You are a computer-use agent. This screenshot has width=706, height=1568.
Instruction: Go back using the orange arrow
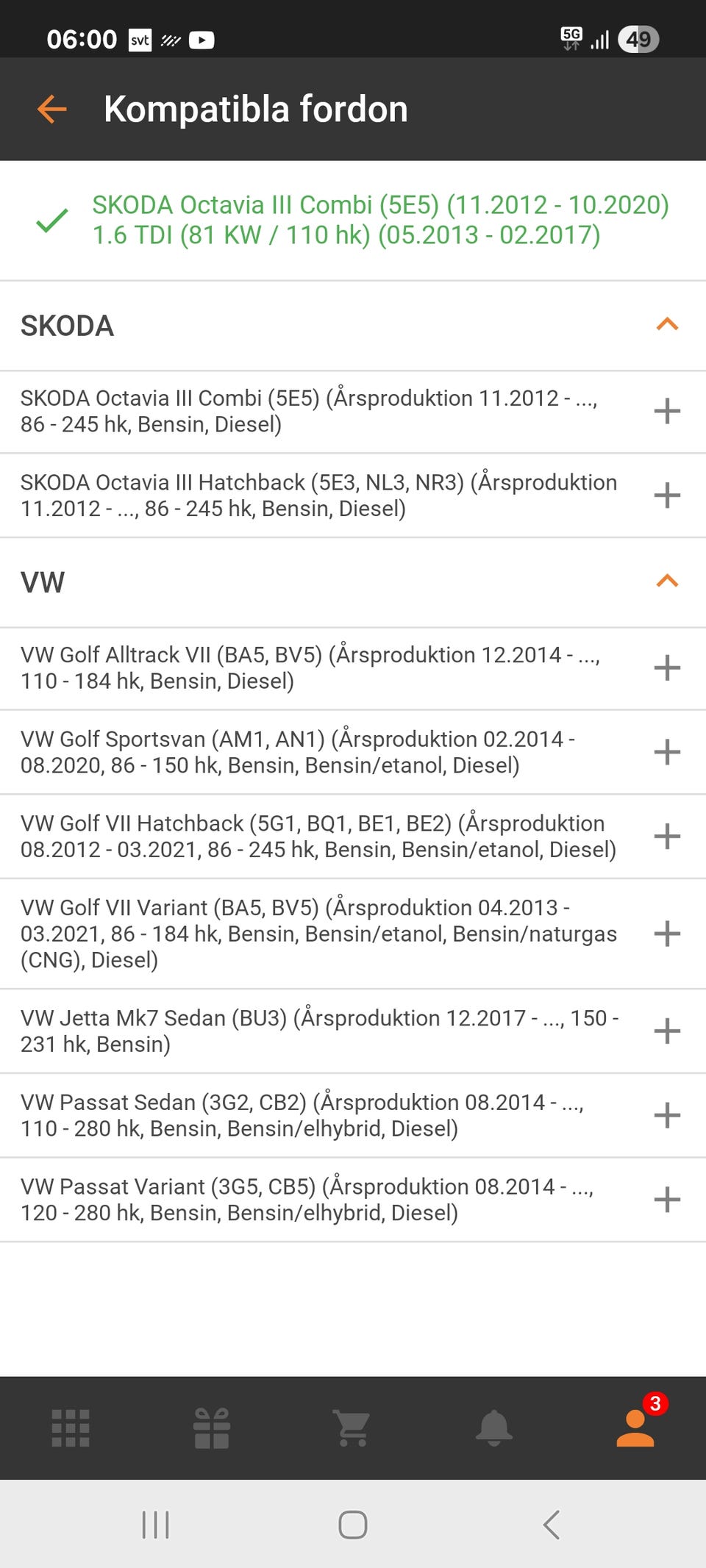(52, 110)
